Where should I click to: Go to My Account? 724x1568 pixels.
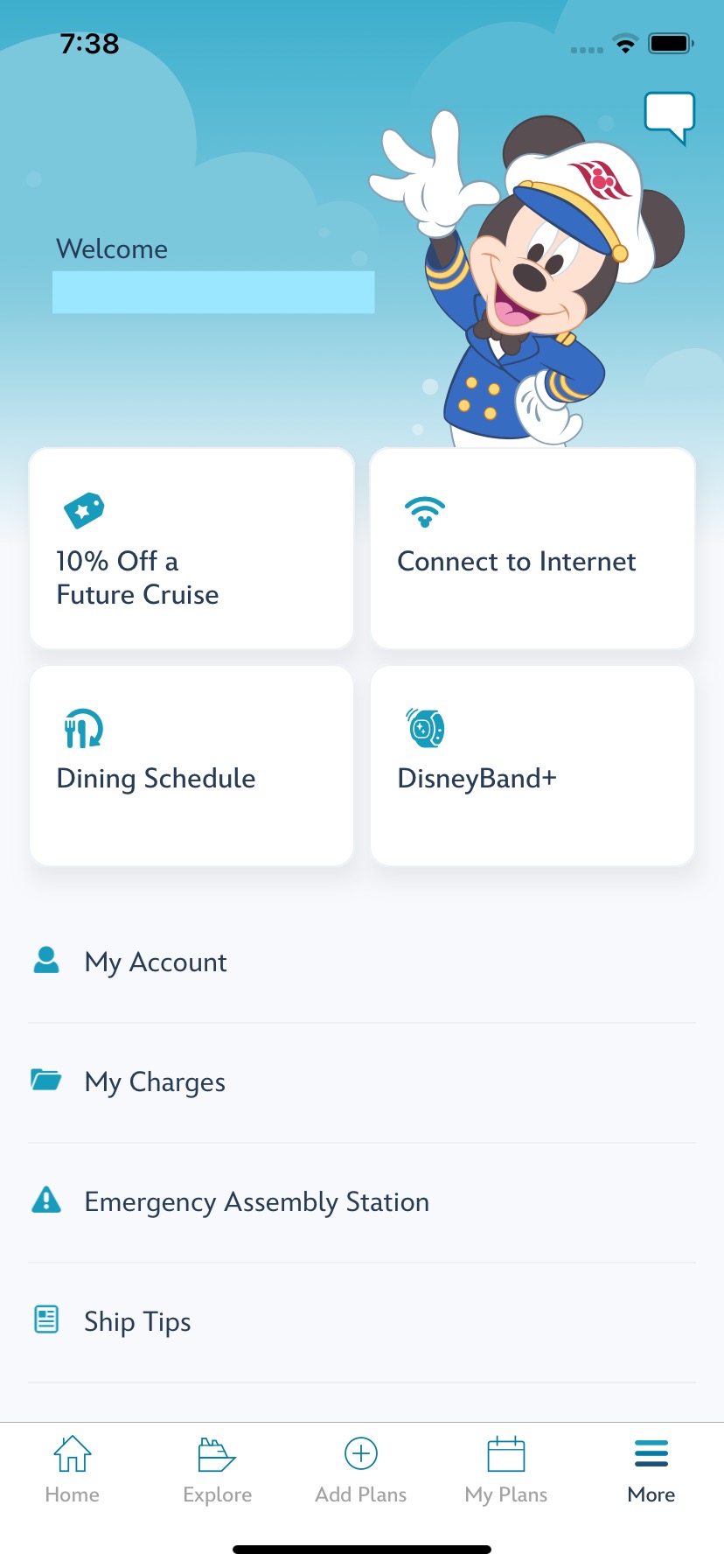[156, 962]
